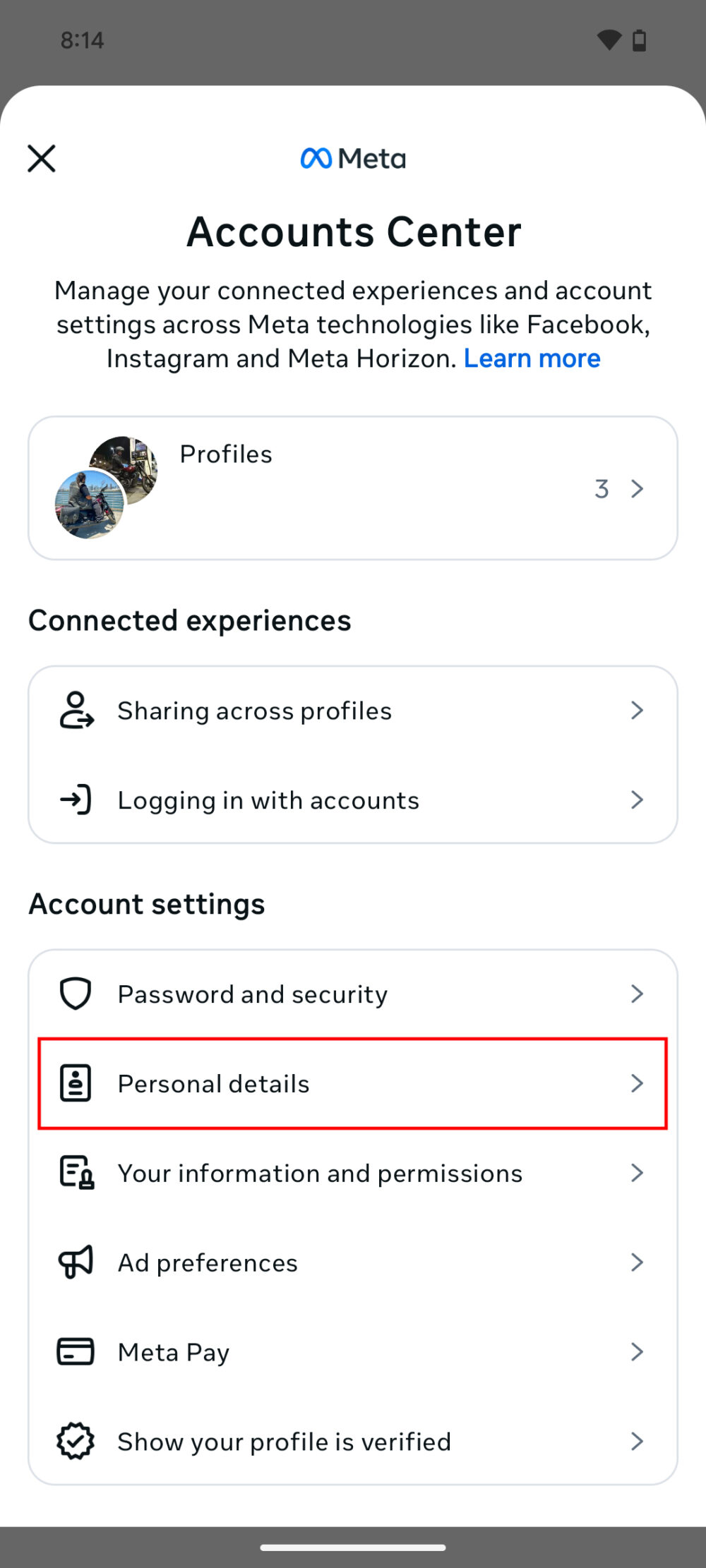Open Ad preferences

[353, 1262]
